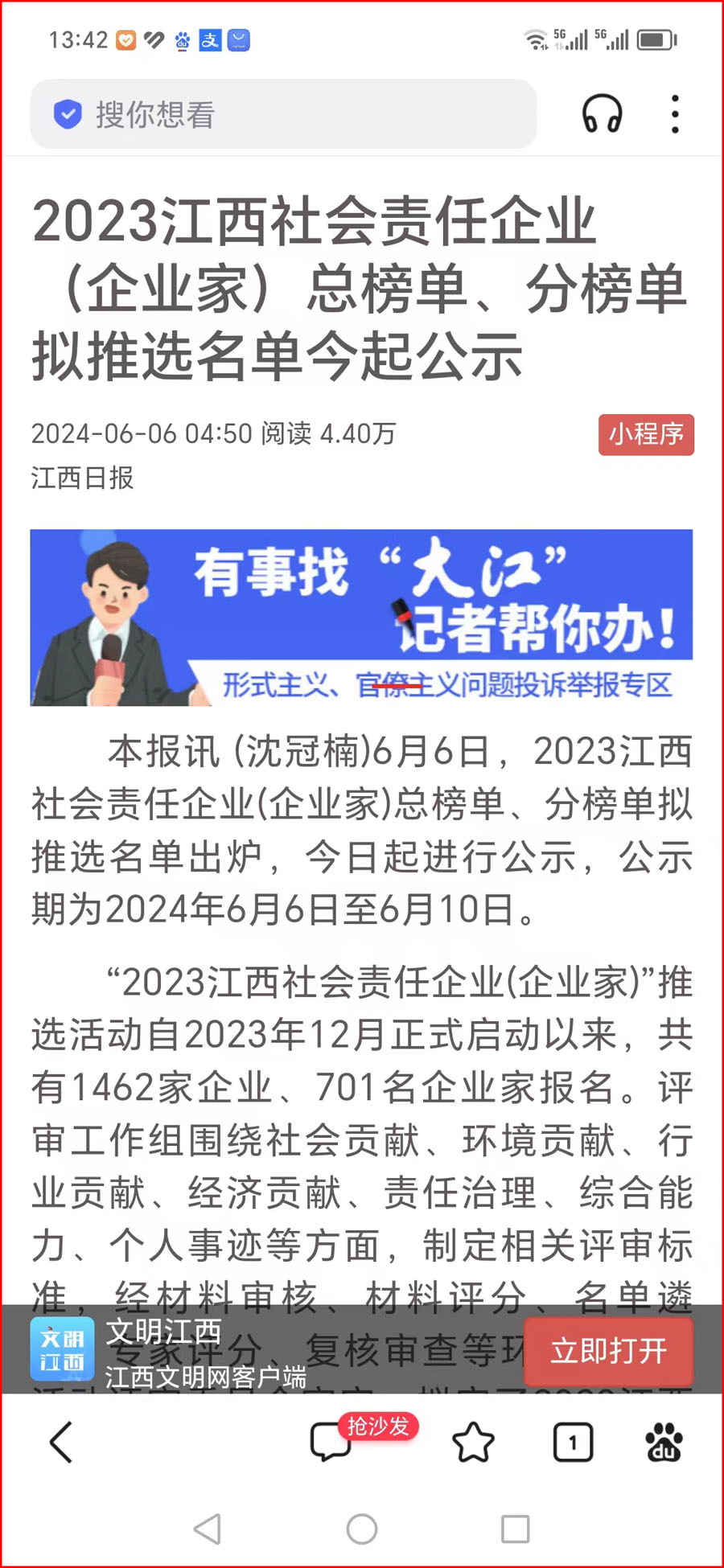Open the 有事找大江 reporter banner
Image resolution: width=724 pixels, height=1568 pixels.
pyautogui.click(x=361, y=618)
